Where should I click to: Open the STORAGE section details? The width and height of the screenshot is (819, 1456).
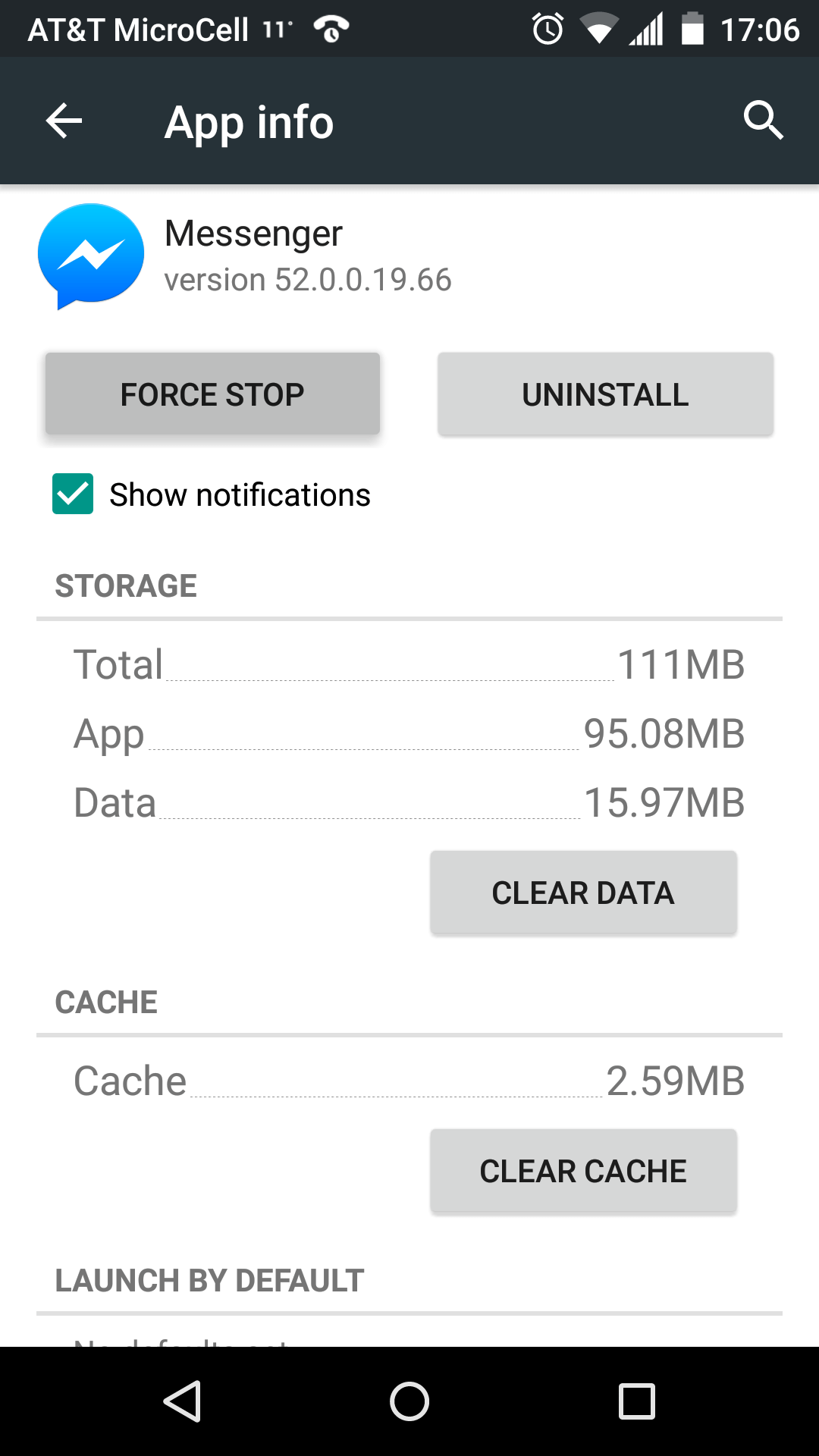click(x=125, y=585)
